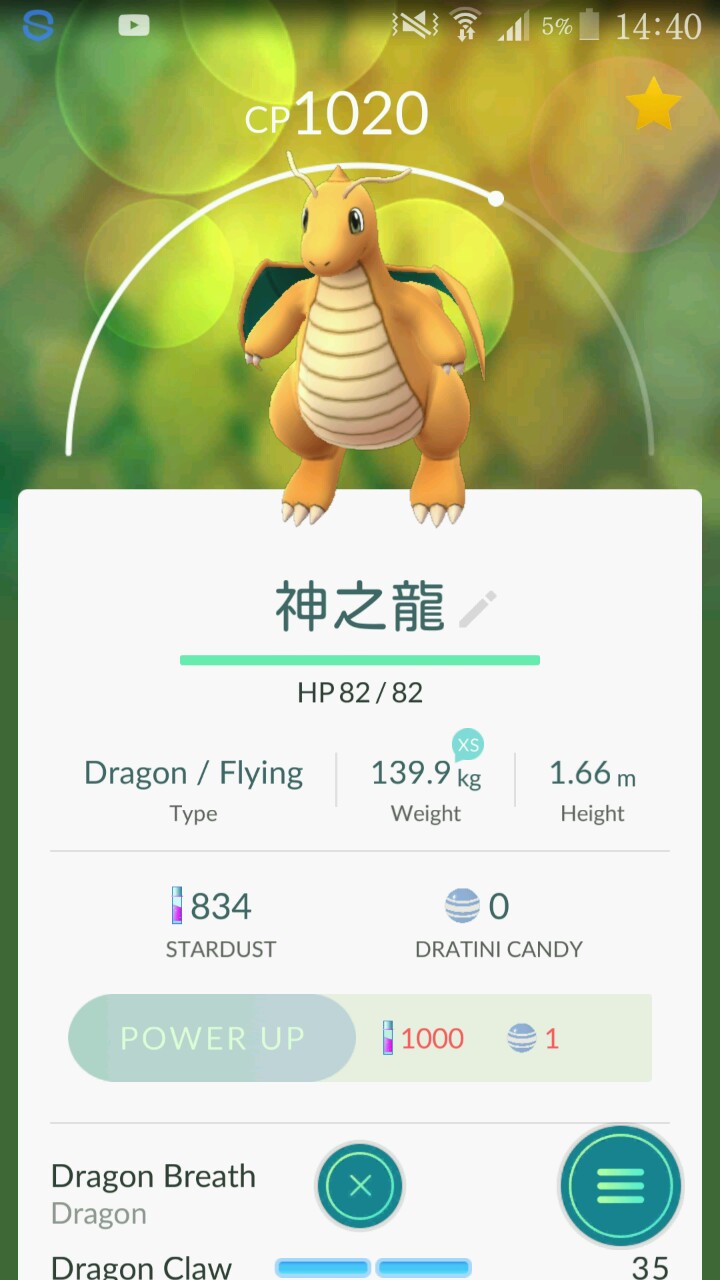Tap the Power Up button
720x1280 pixels.
212,1038
